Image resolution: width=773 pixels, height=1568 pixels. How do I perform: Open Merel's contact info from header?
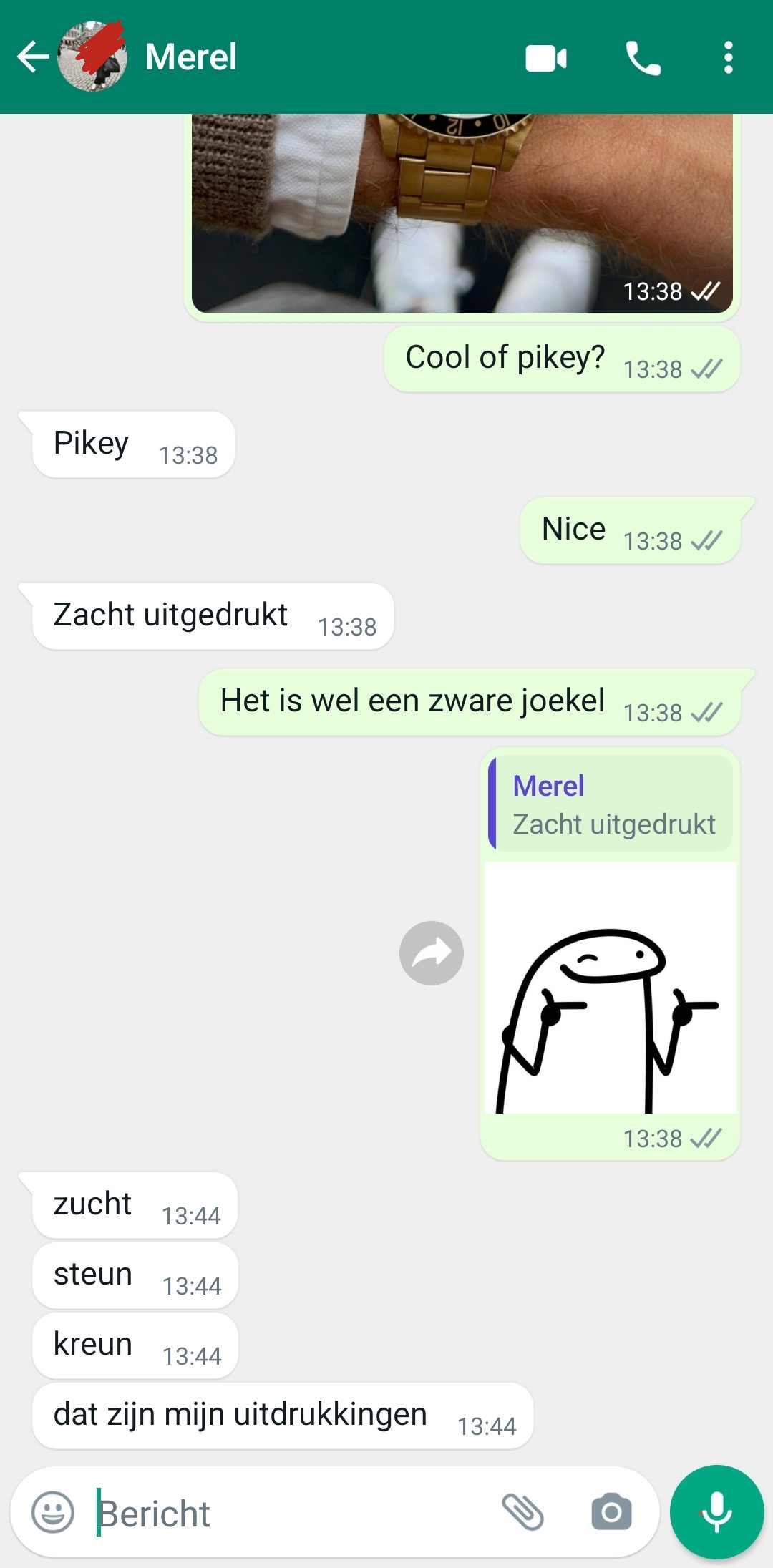190,57
